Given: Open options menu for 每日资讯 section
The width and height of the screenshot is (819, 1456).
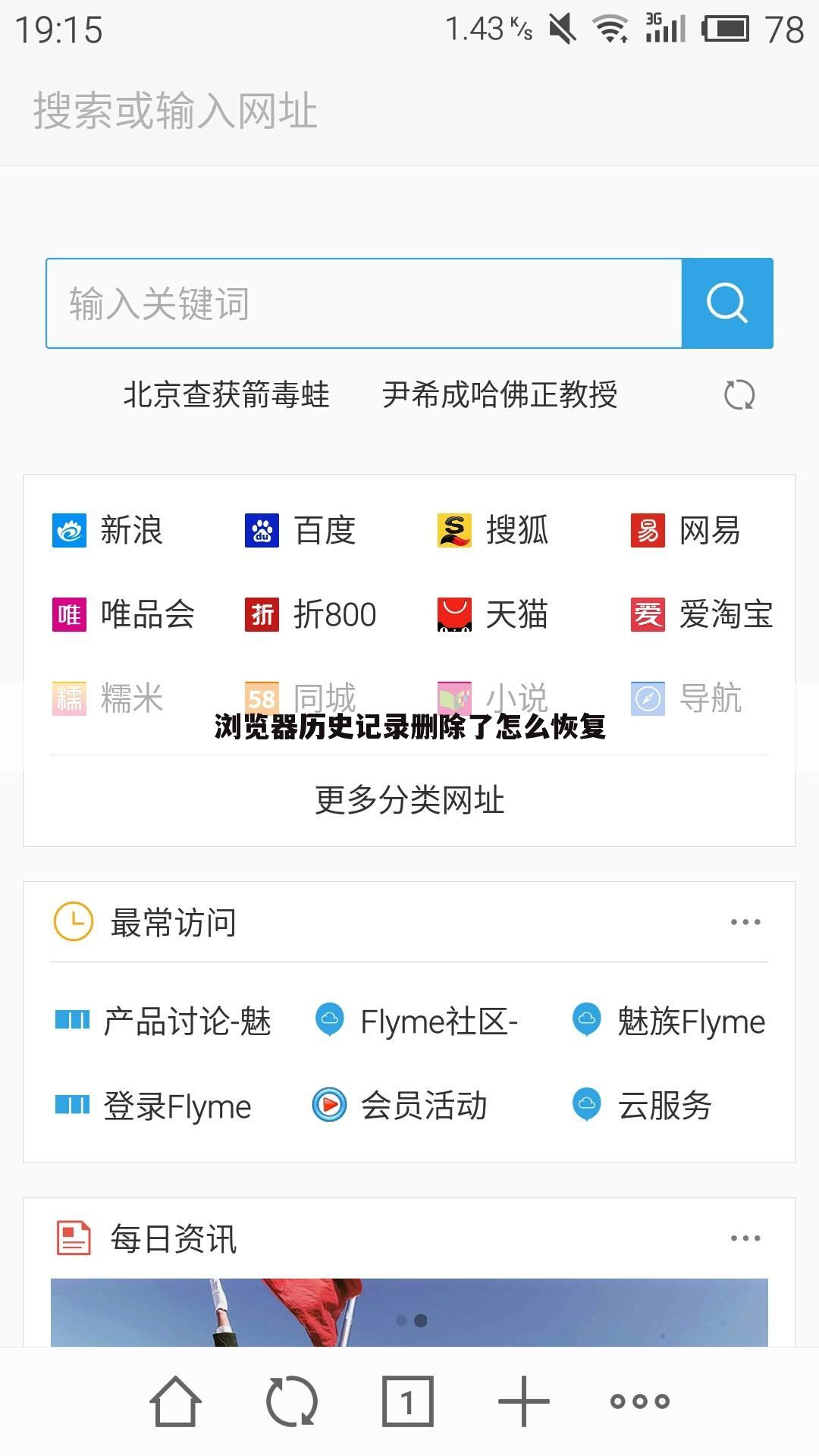Looking at the screenshot, I should coord(746,1238).
